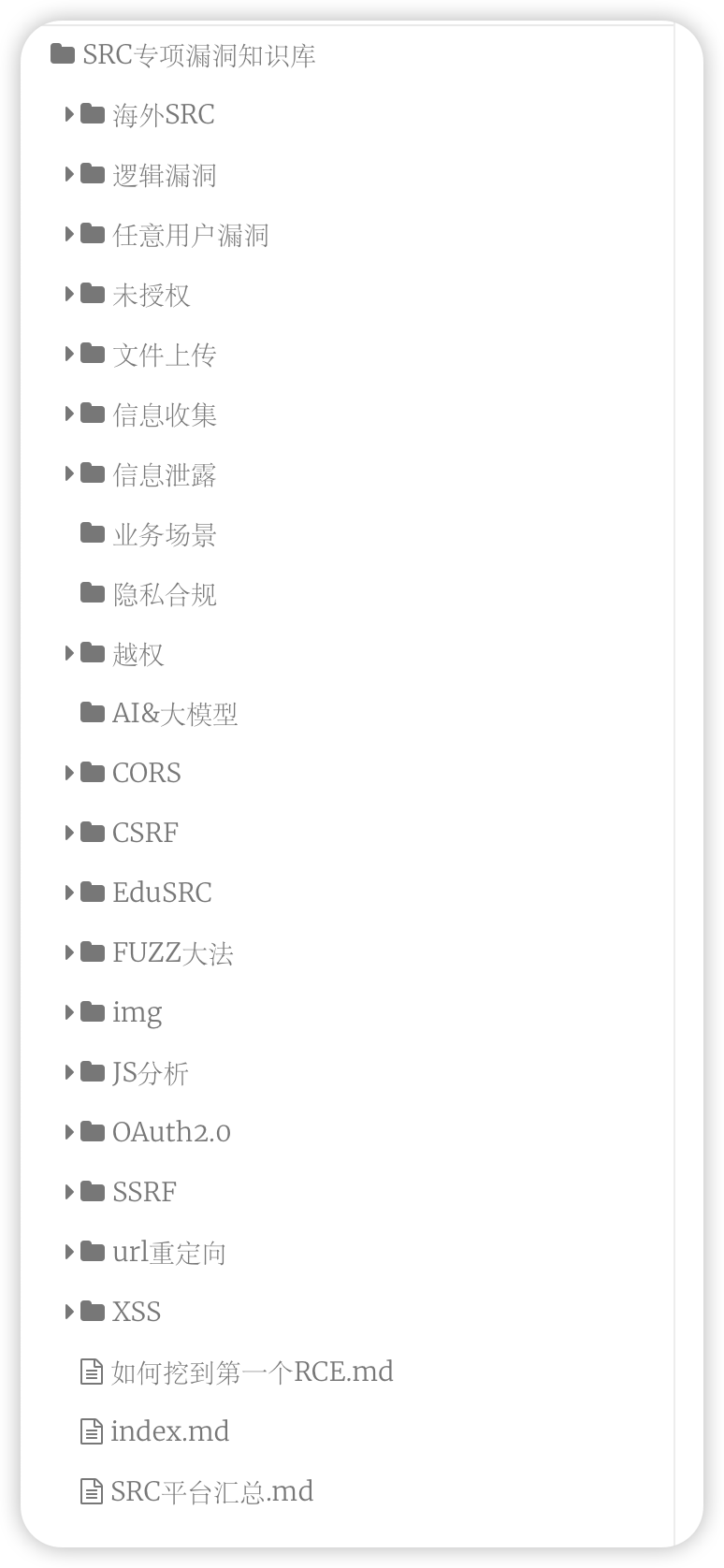The image size is (724, 1568).
Task: Expand the FUZZ大法 folder
Action: click(71, 951)
